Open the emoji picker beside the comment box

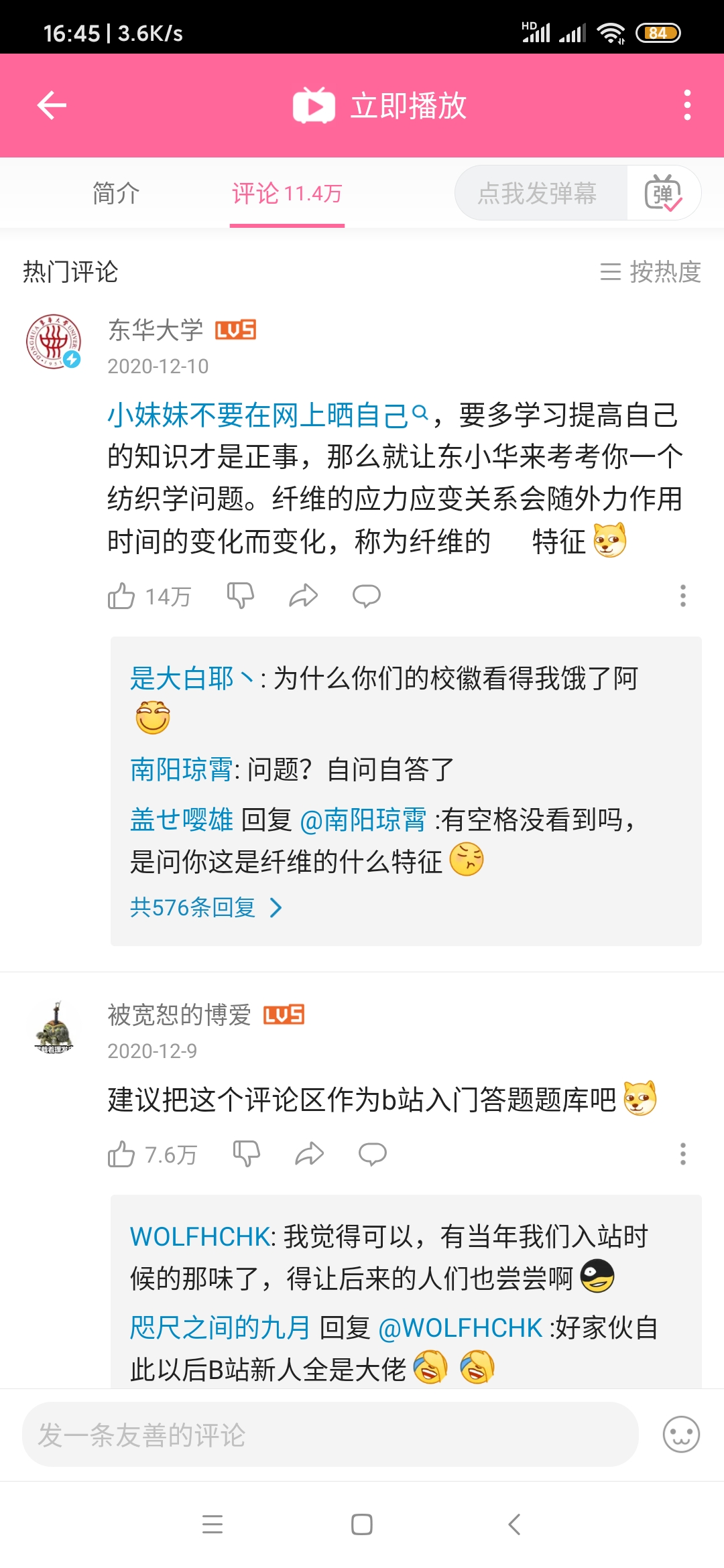click(x=681, y=1435)
